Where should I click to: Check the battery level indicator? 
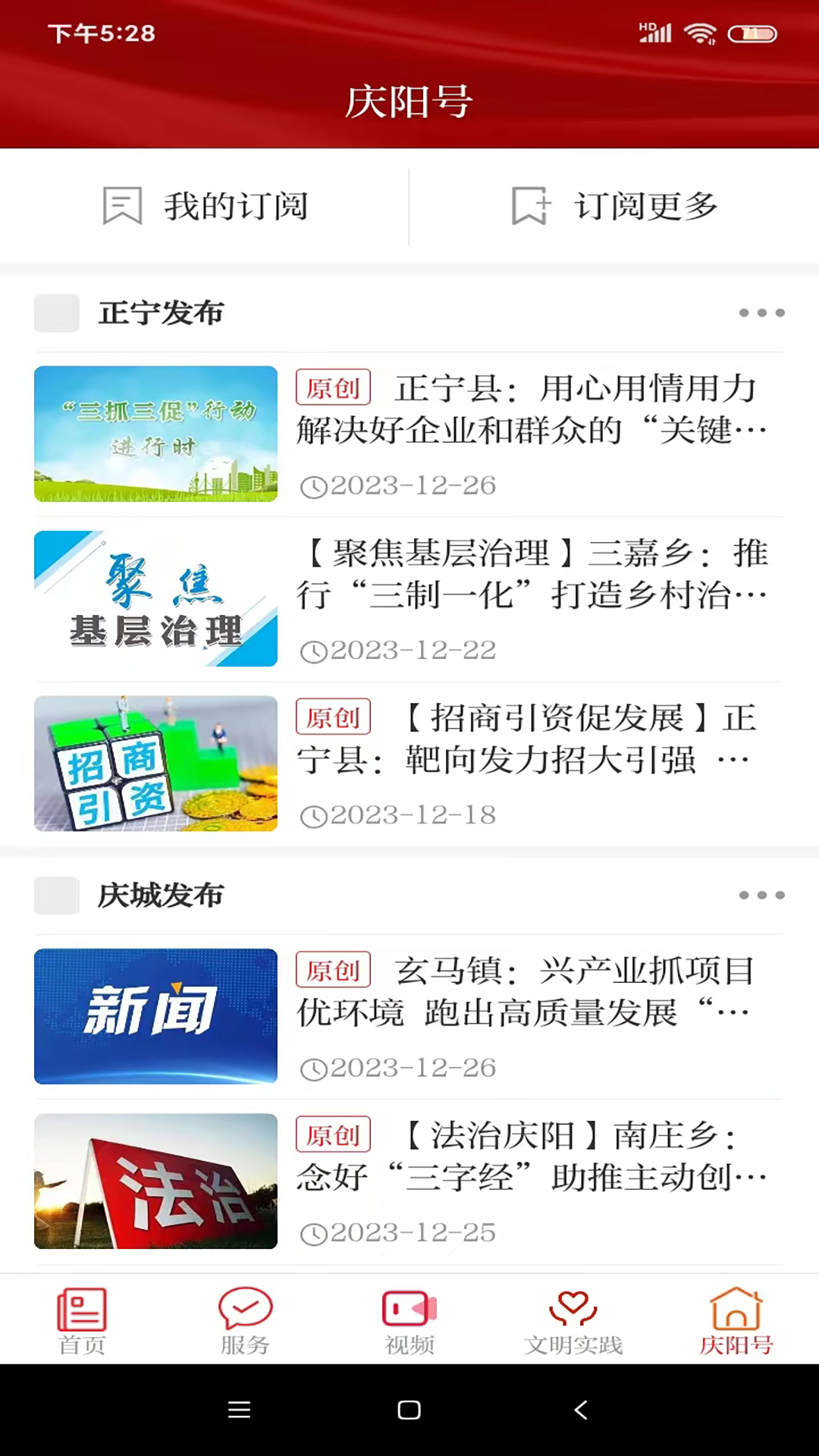(753, 33)
